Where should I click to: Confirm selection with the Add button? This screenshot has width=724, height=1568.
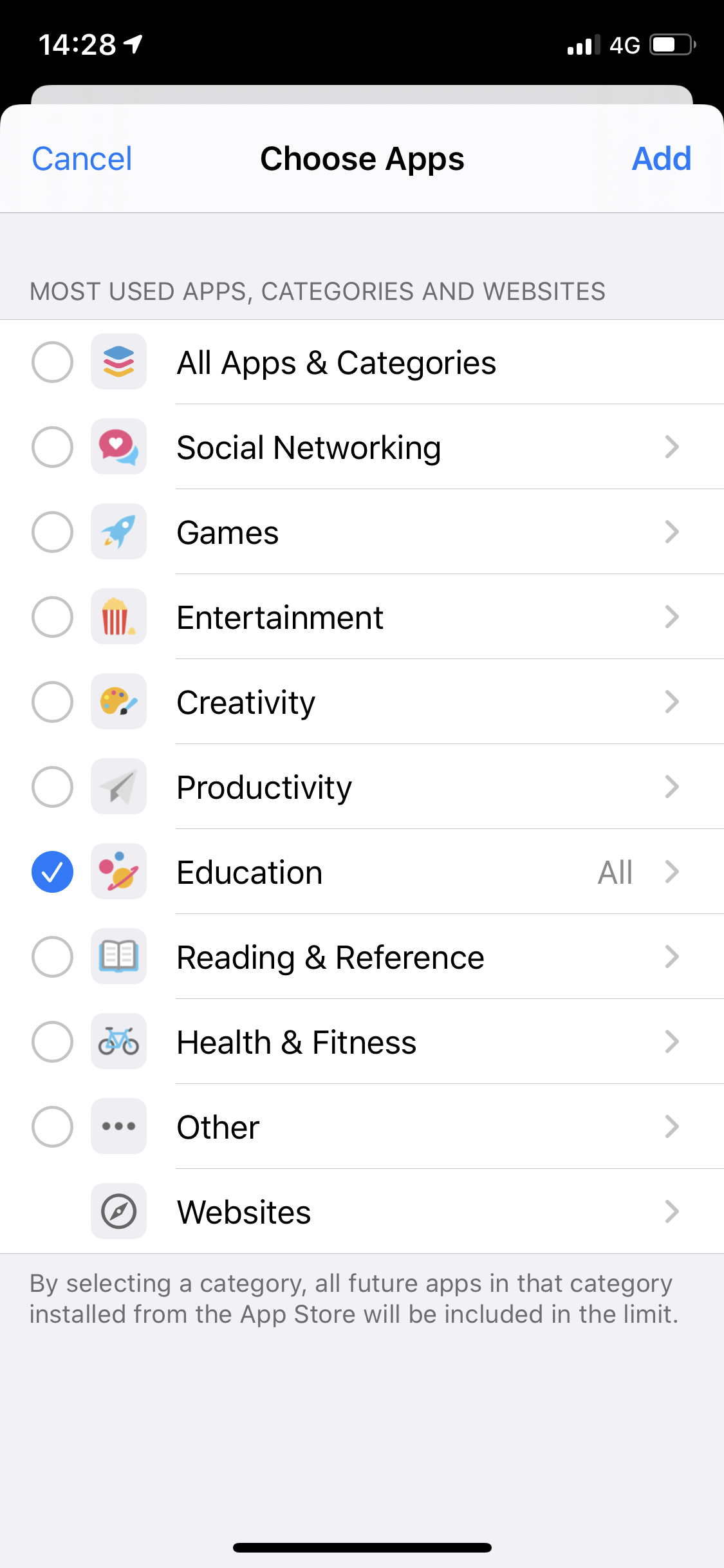661,159
